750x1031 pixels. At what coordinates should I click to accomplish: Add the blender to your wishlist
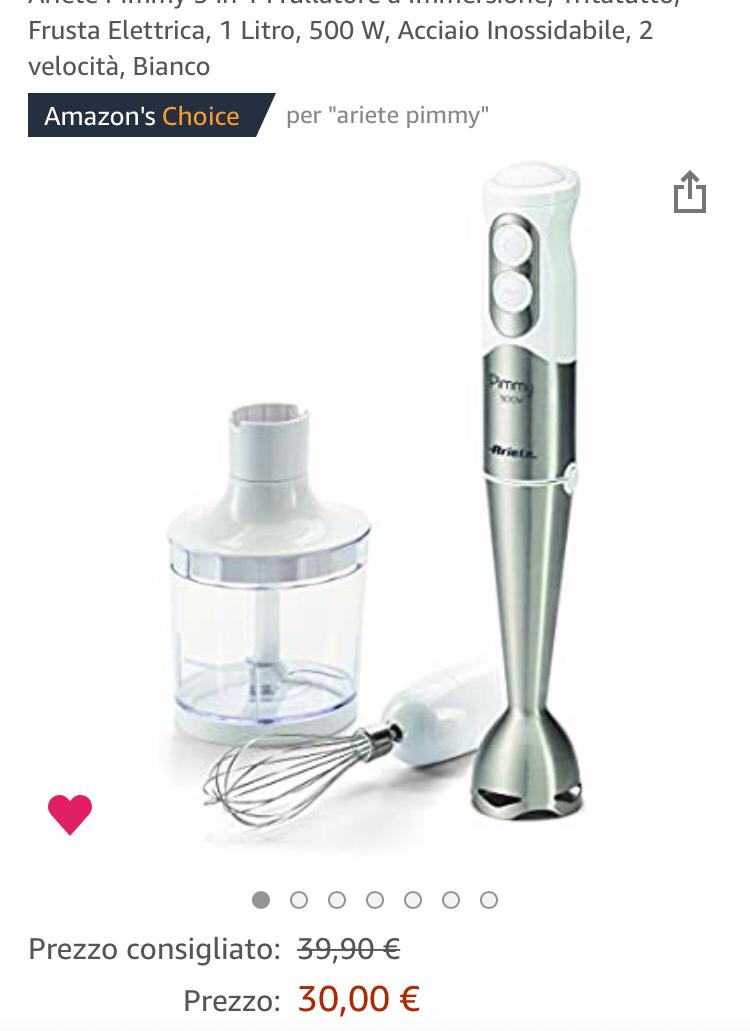click(70, 814)
